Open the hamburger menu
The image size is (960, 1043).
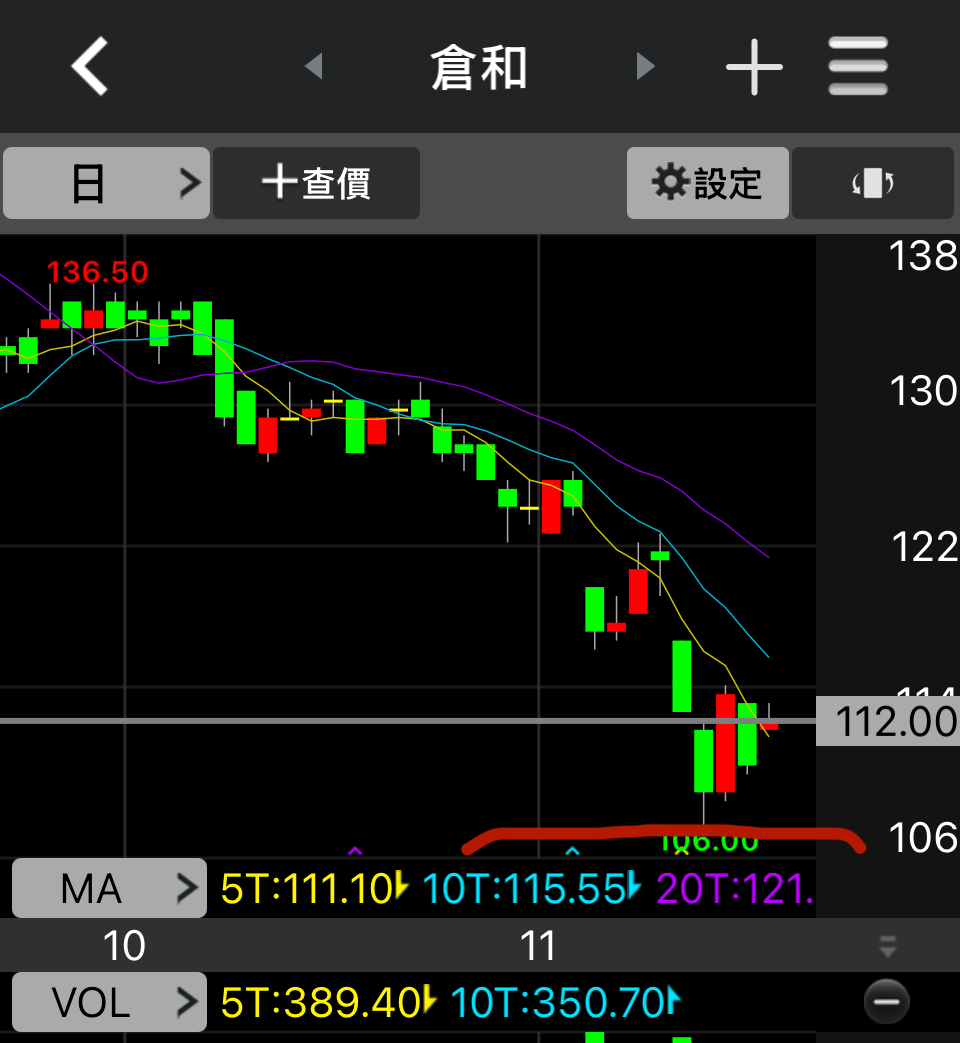click(858, 67)
